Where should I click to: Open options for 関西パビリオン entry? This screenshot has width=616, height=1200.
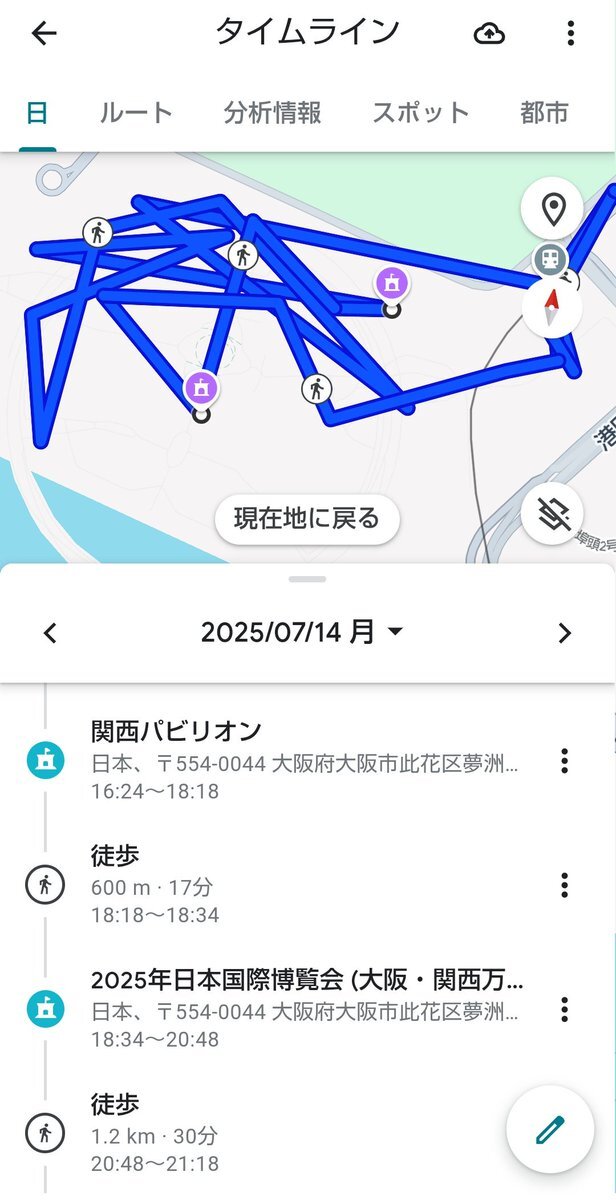pos(565,760)
